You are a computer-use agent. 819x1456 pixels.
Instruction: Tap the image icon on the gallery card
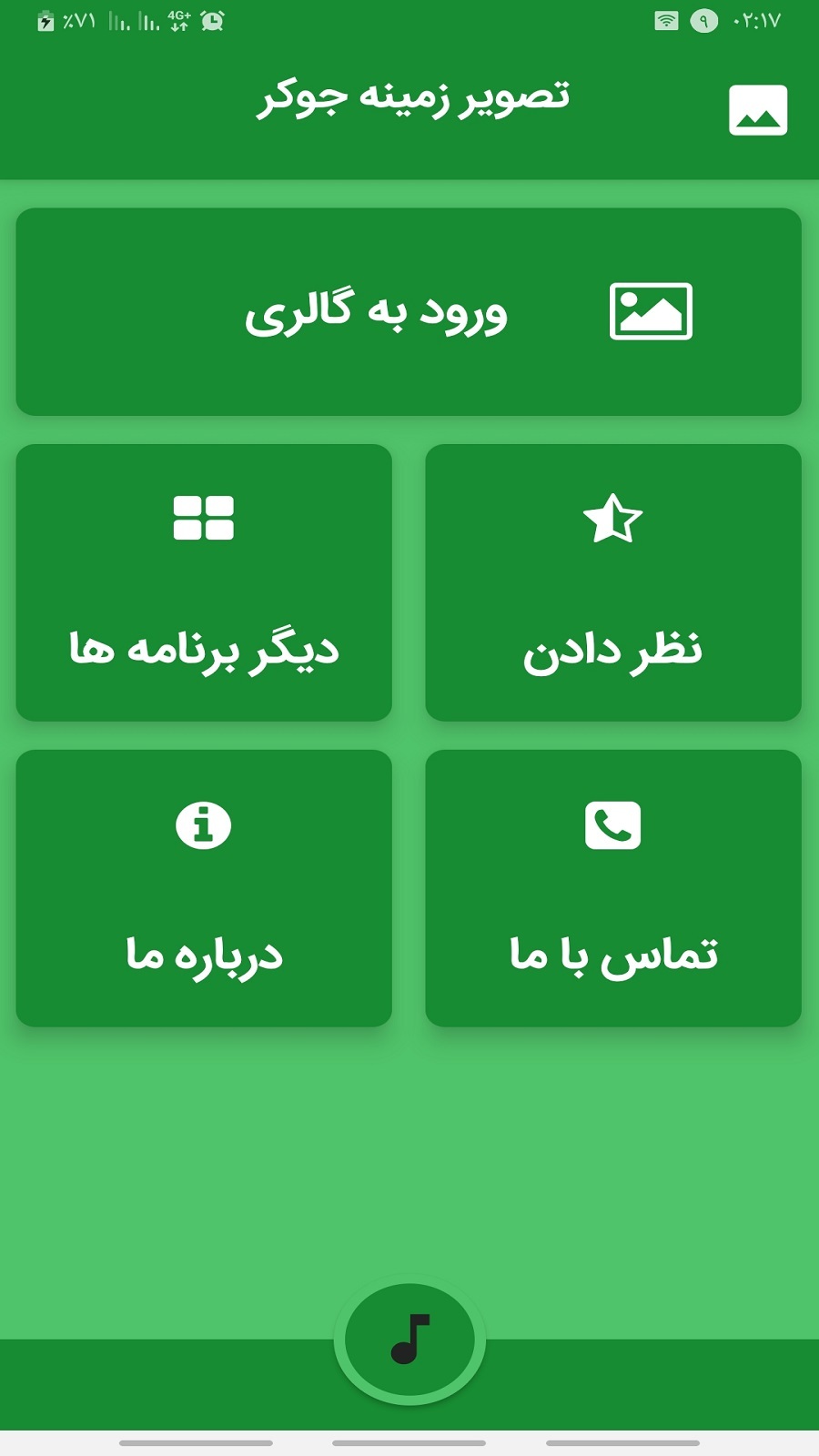(650, 311)
